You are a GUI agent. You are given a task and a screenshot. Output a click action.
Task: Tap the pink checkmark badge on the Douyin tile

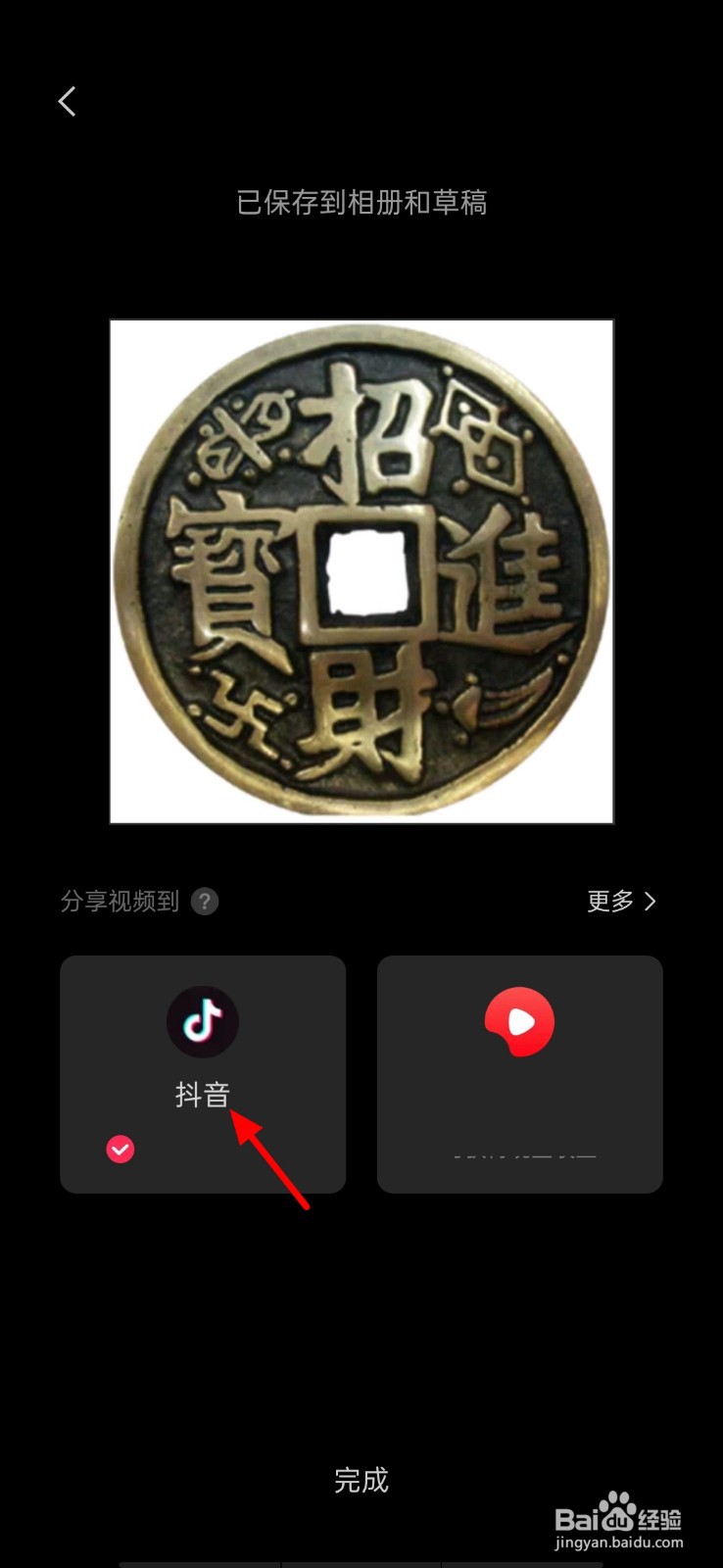tap(120, 1149)
